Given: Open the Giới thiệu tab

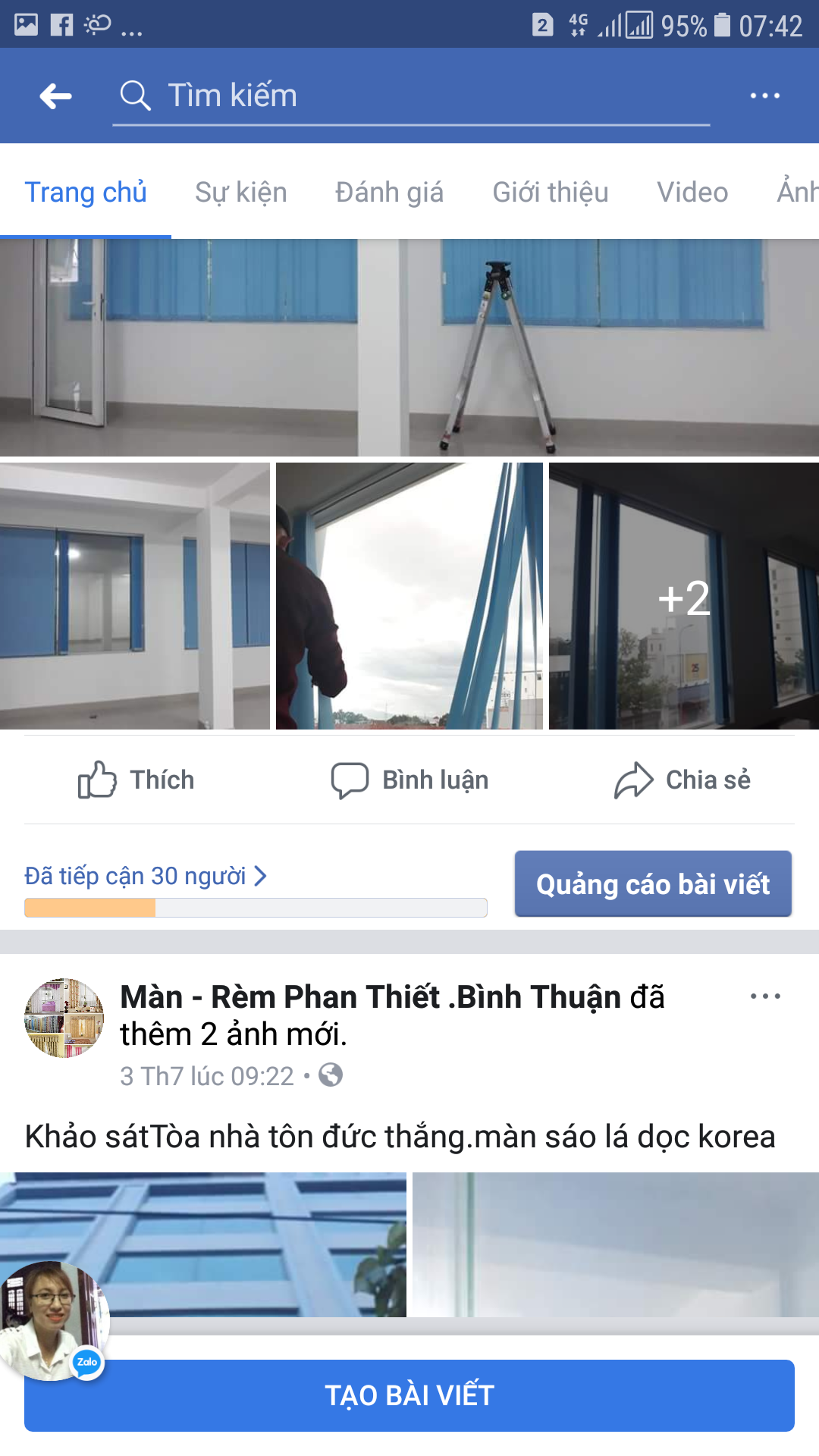Looking at the screenshot, I should [x=551, y=192].
